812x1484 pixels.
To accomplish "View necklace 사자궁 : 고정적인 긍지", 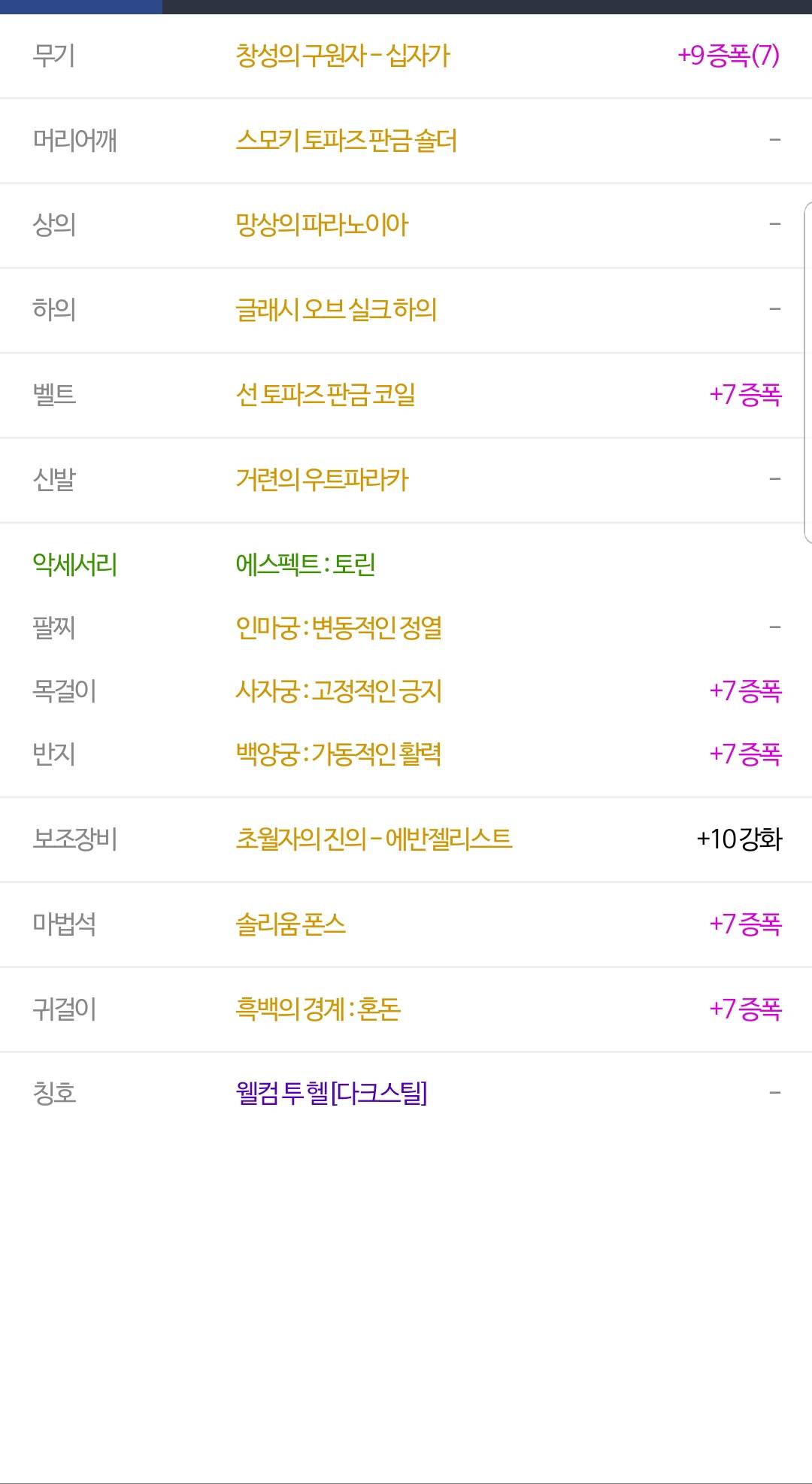I will point(338,690).
